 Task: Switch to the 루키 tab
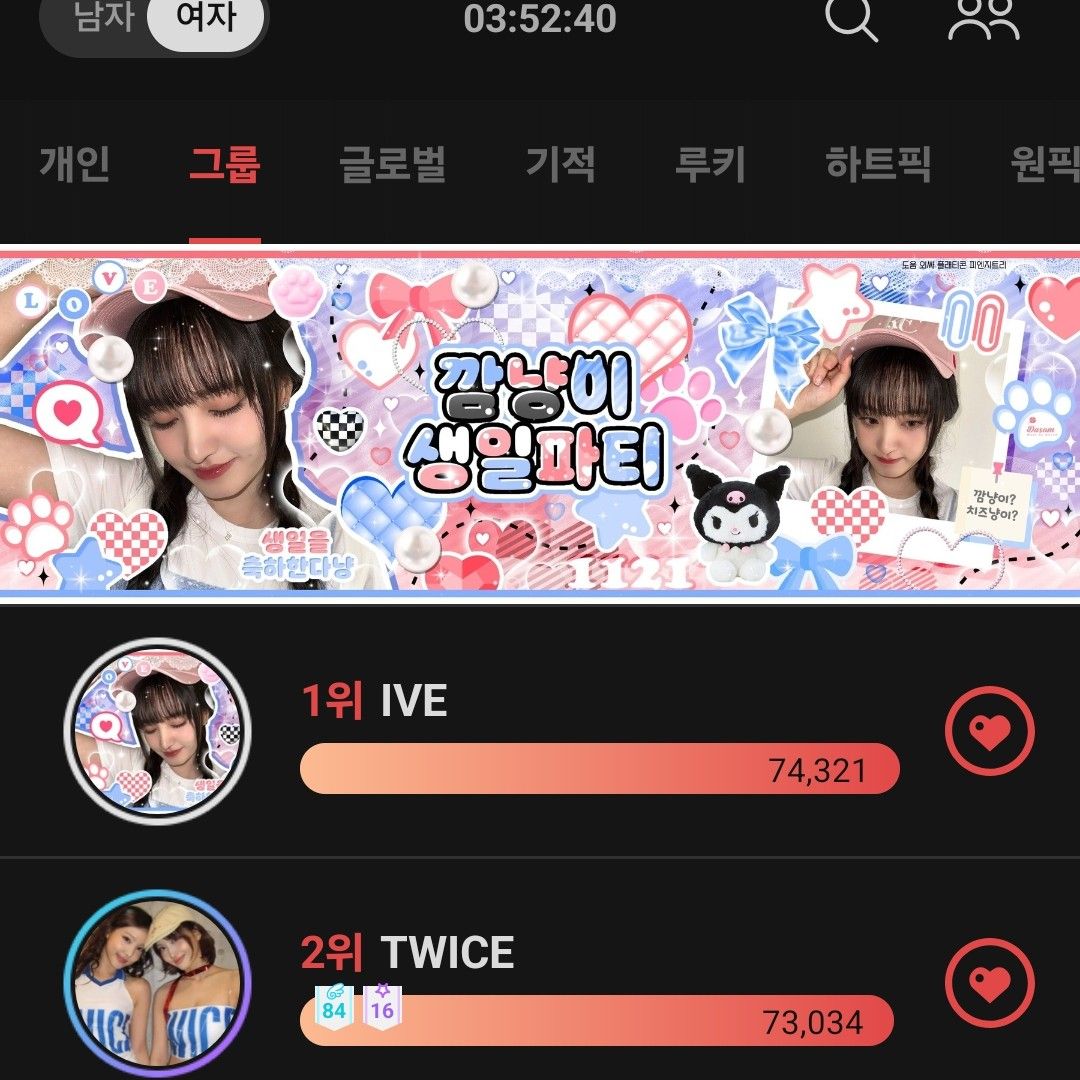click(710, 164)
